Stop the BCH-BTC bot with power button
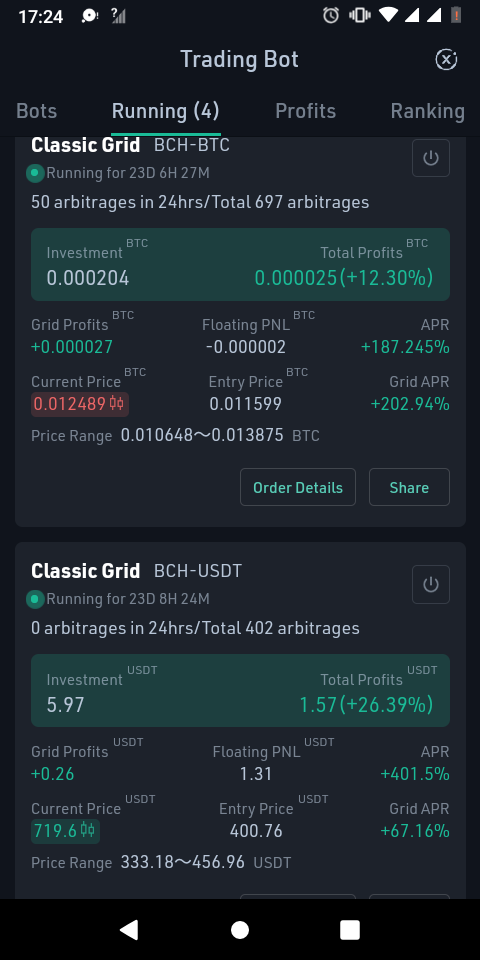 coord(431,158)
